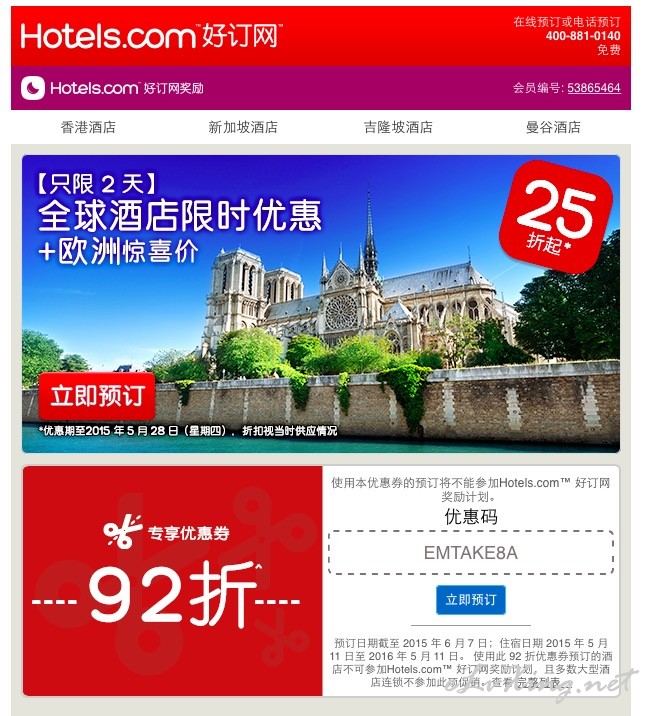Tap the red 立即预订 banner button
649x716 pixels.
[97, 395]
